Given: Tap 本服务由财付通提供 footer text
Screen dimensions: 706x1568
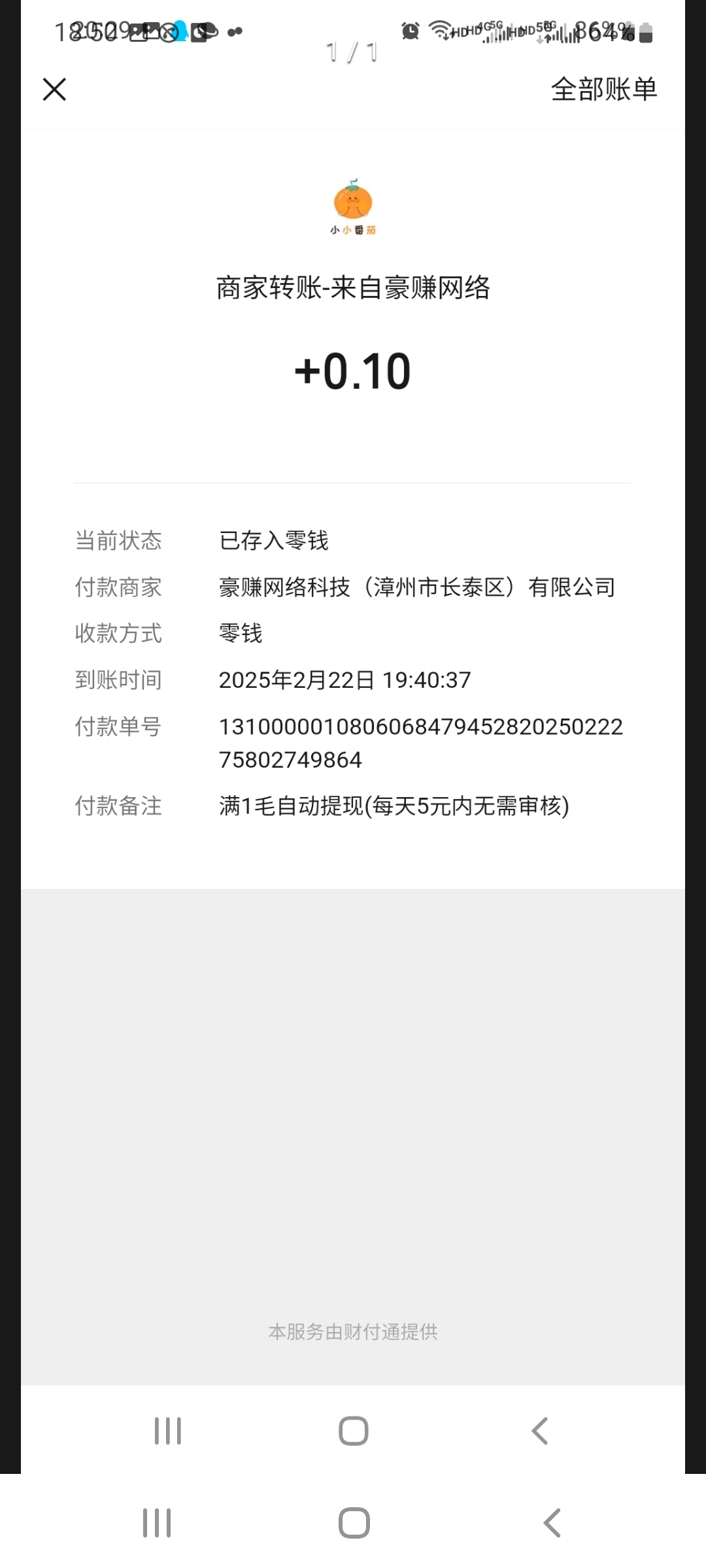Looking at the screenshot, I should (352, 1331).
